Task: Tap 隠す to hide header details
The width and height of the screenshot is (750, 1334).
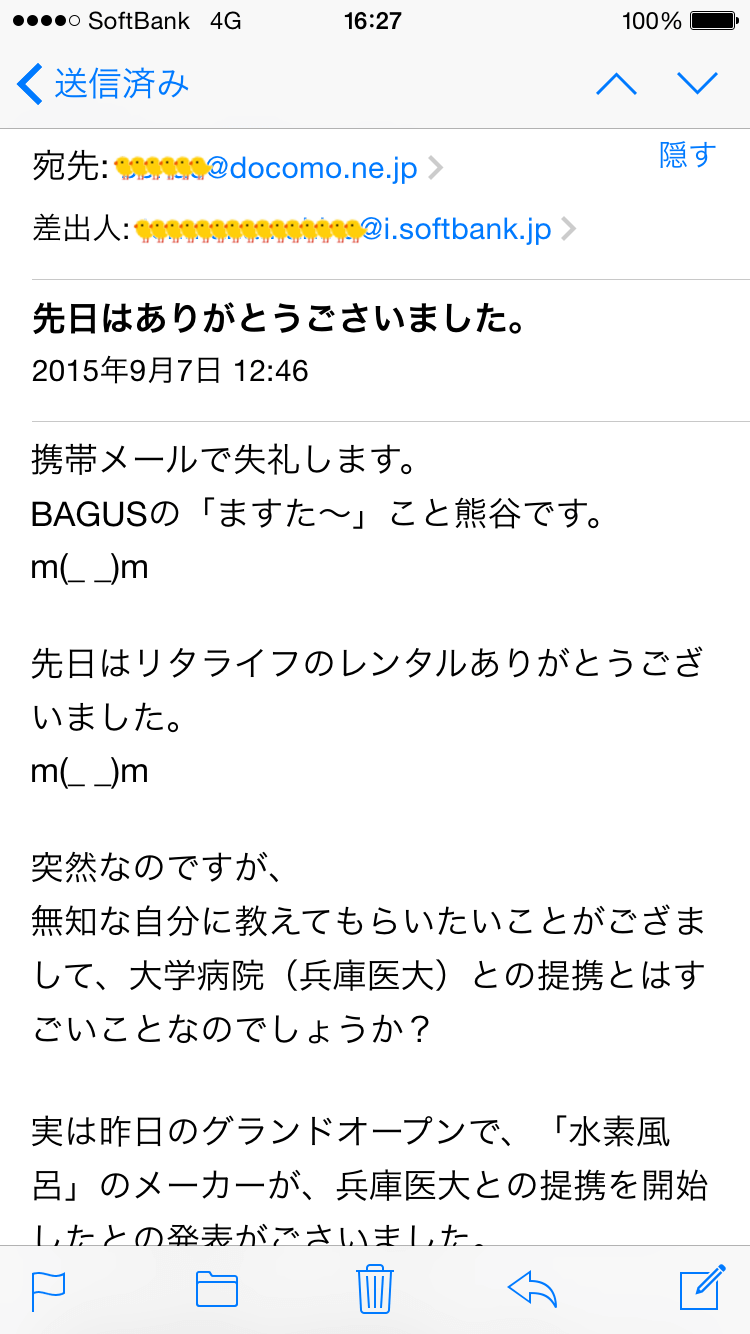Action: [x=688, y=155]
